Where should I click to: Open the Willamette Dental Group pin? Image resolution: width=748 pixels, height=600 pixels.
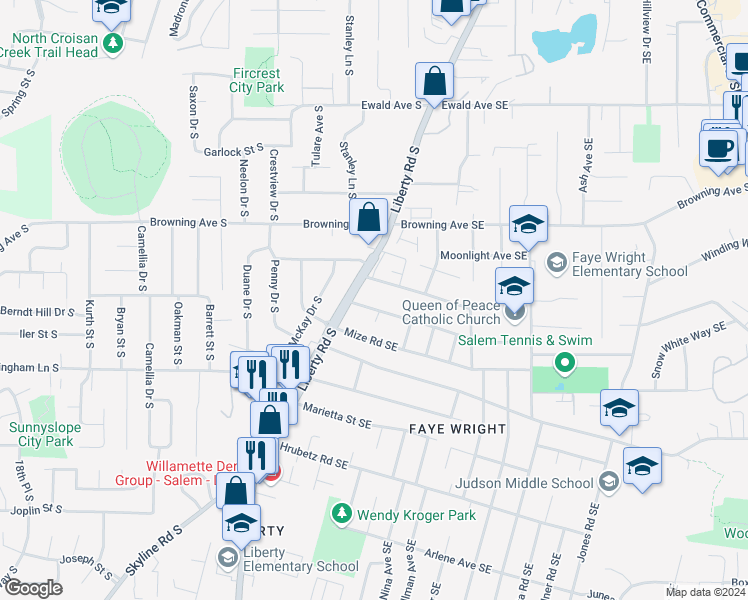point(272,472)
